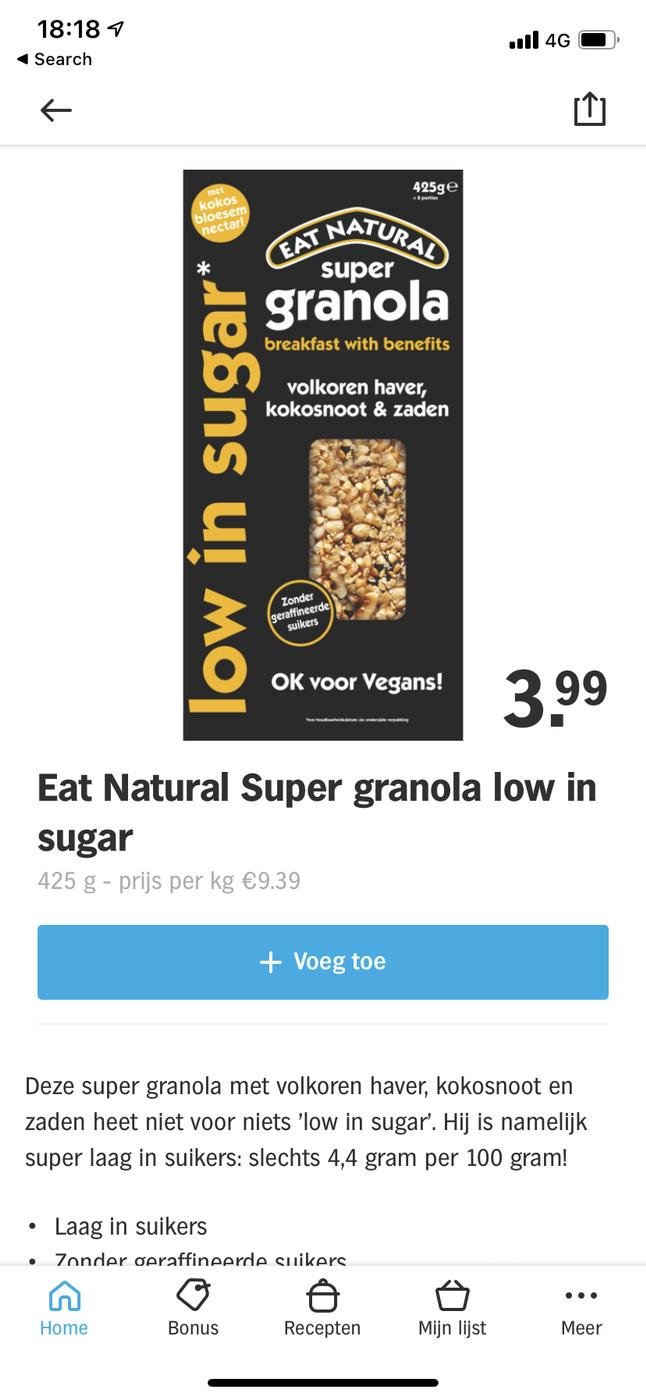The width and height of the screenshot is (646, 1400).
Task: Go back with the arrow icon
Action: coord(56,110)
